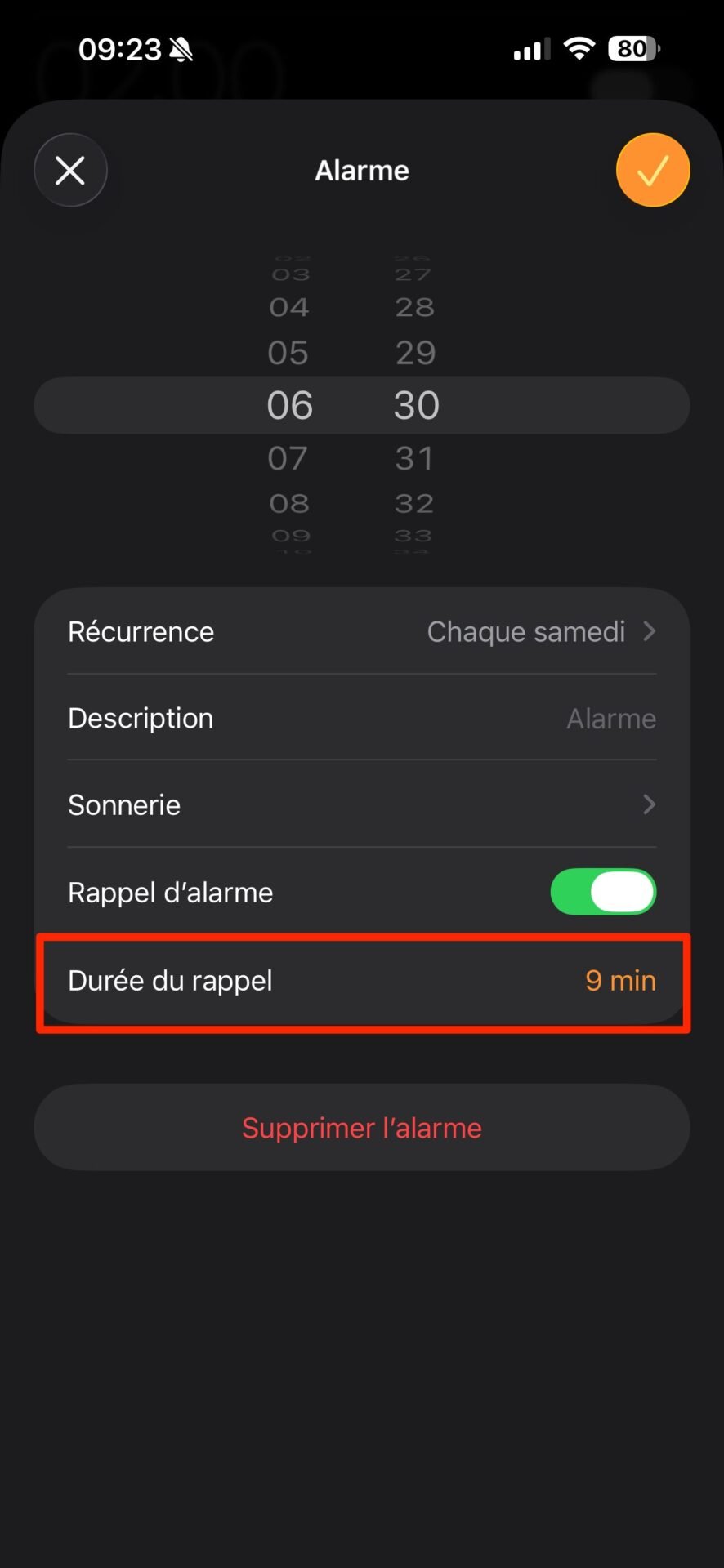The image size is (724, 1568).
Task: Open the Récurrence setting
Action: [x=362, y=631]
